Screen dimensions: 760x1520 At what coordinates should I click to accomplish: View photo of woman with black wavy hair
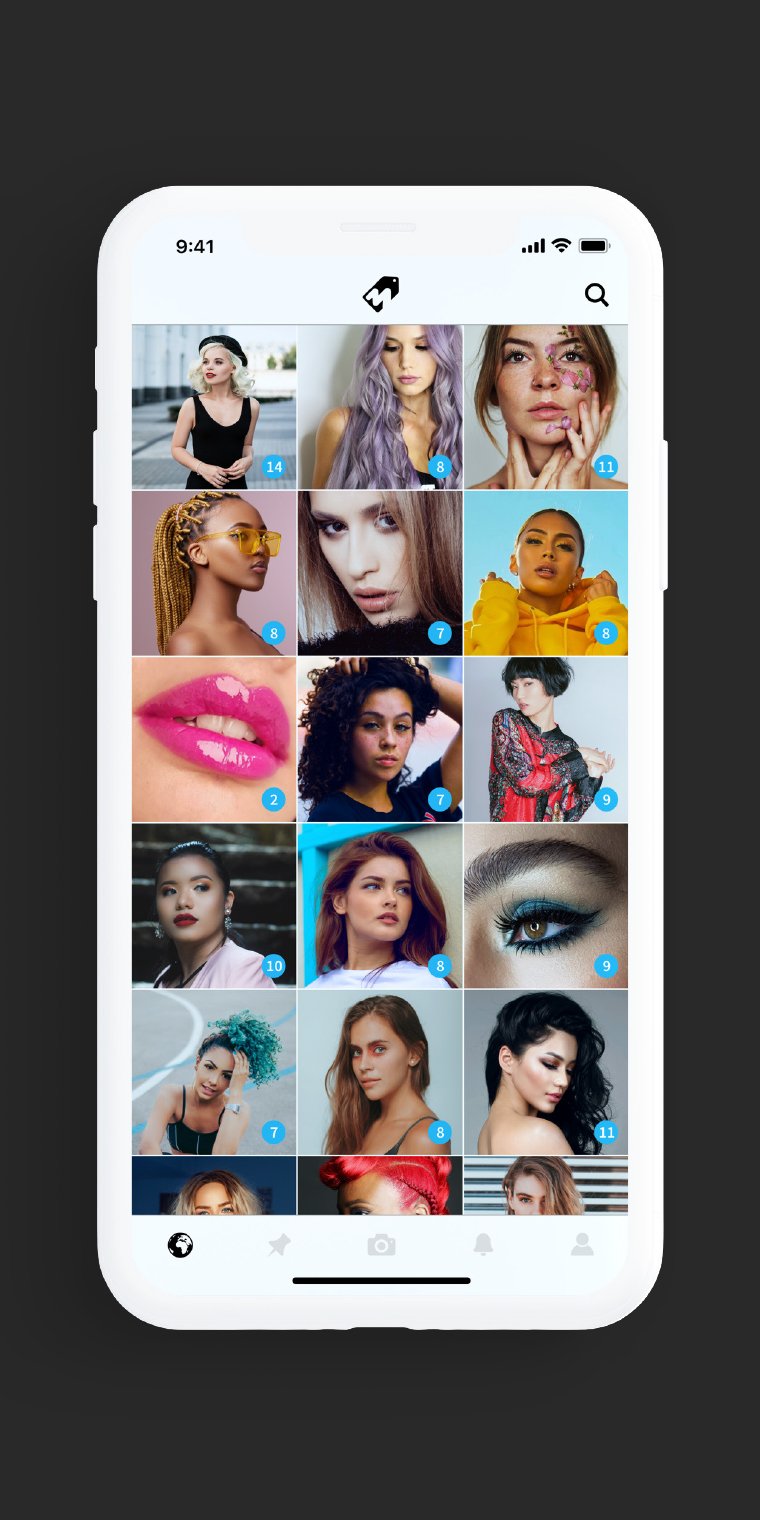(x=546, y=1072)
